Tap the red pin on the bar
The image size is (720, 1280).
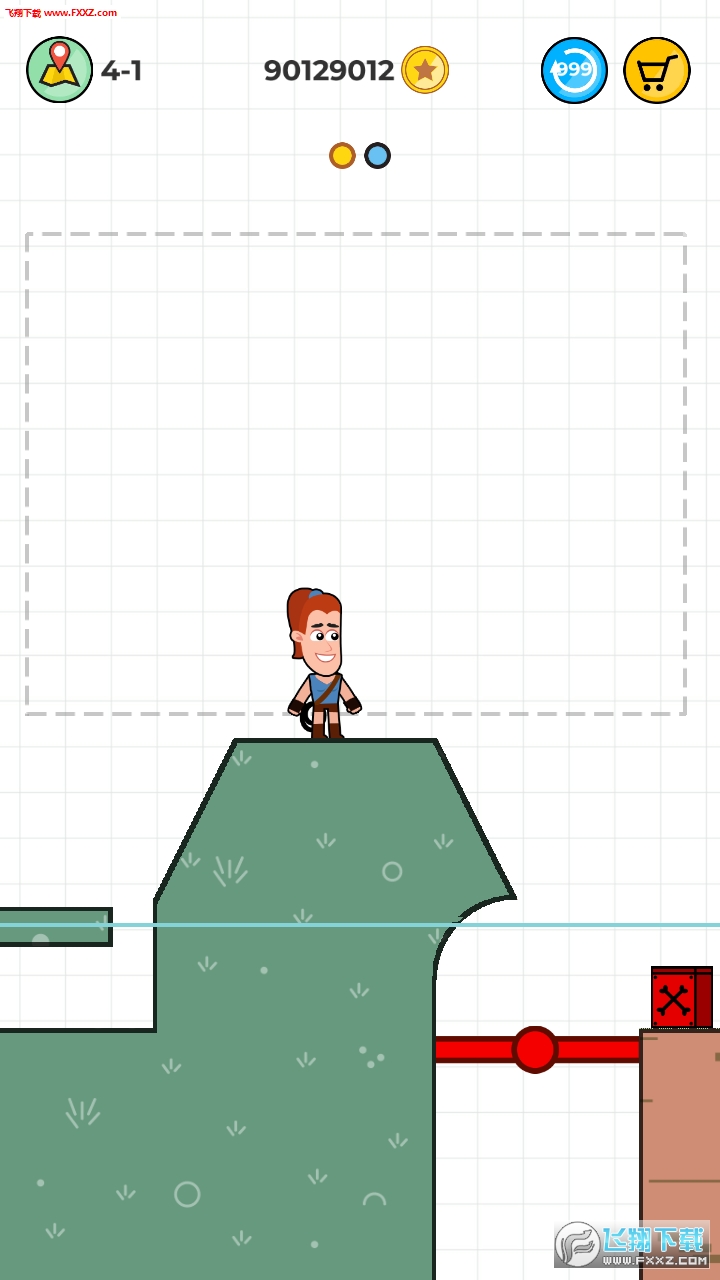point(535,1049)
